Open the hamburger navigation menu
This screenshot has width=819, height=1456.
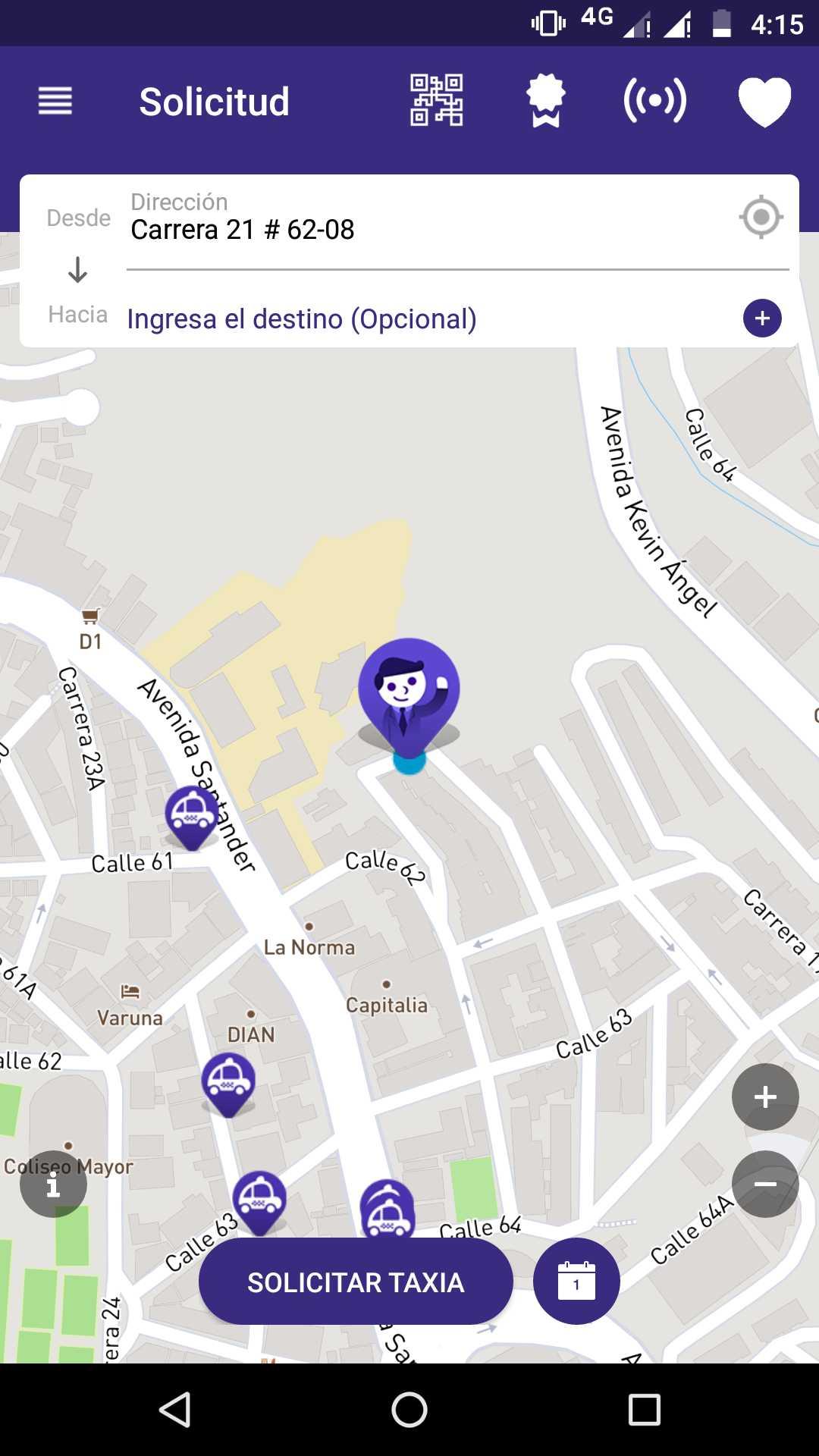(x=55, y=101)
